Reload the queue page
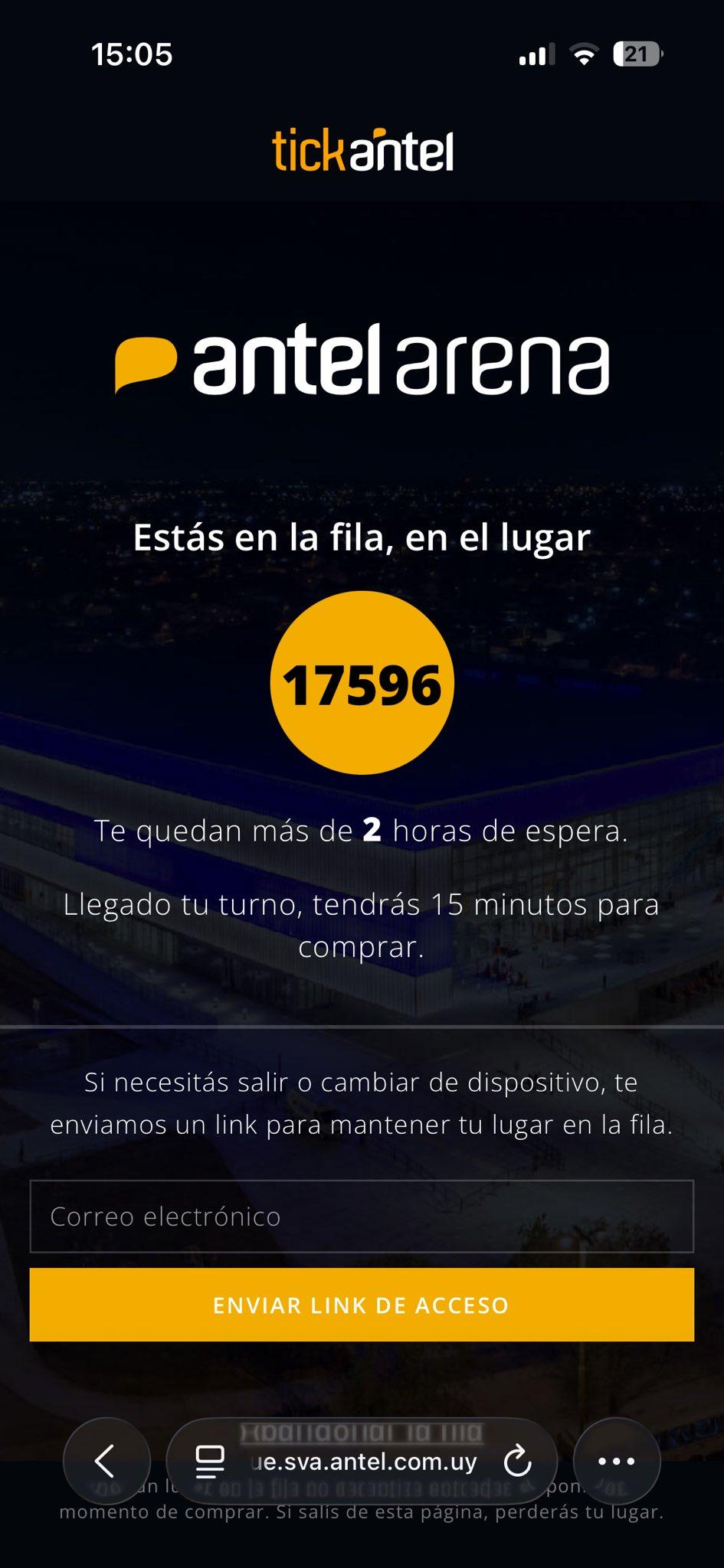Viewport: 724px width, 1568px height. pyautogui.click(x=520, y=1461)
